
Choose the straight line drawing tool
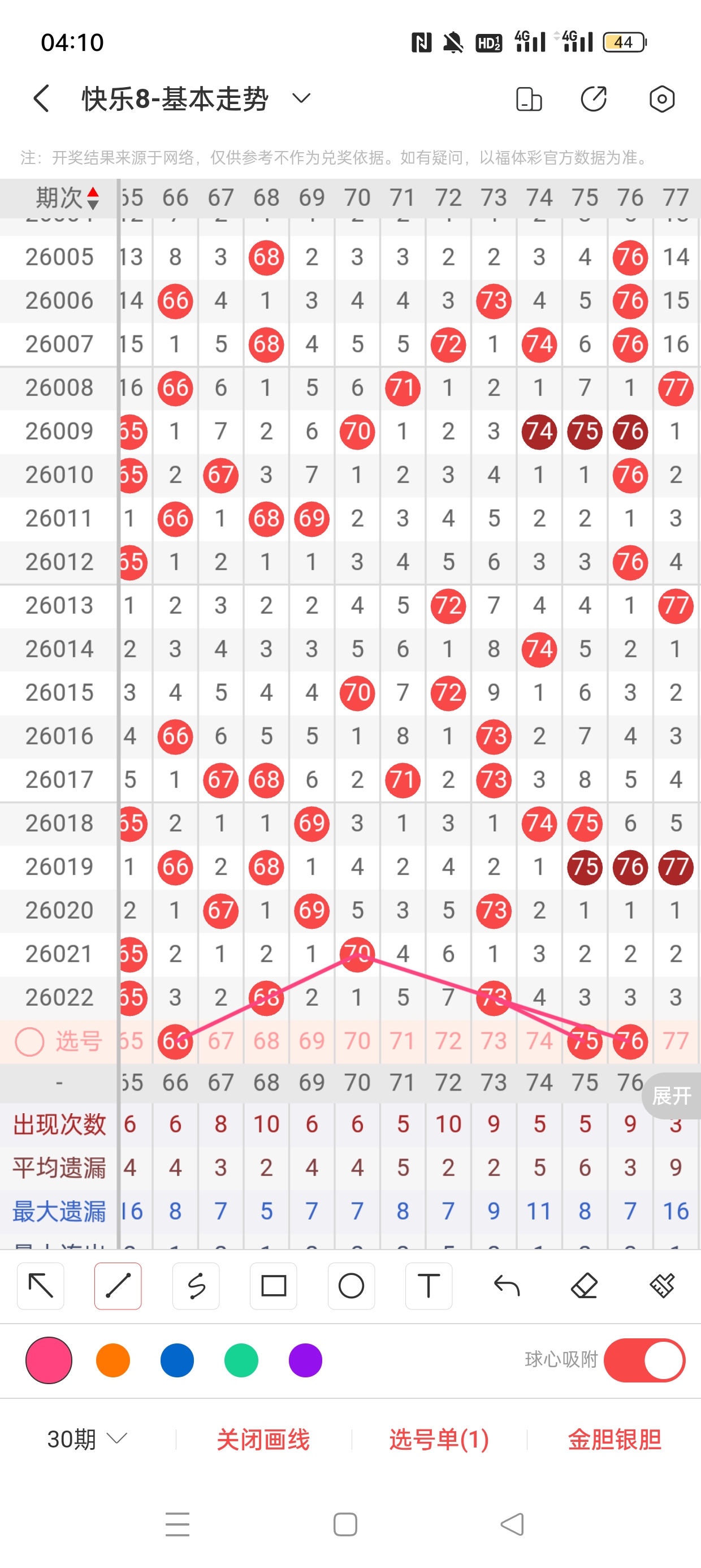[x=118, y=1286]
